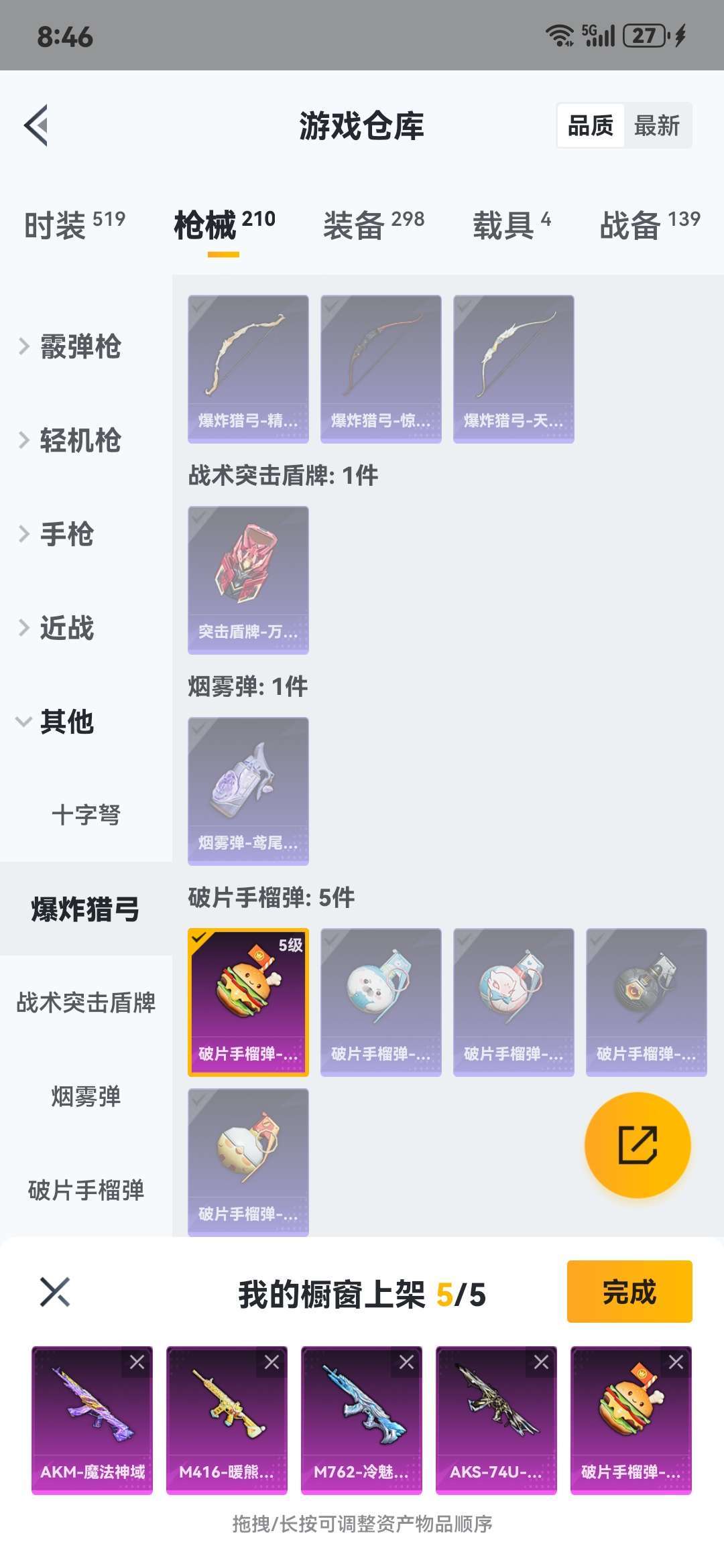Tap 完成 to finish showcase

click(629, 1291)
